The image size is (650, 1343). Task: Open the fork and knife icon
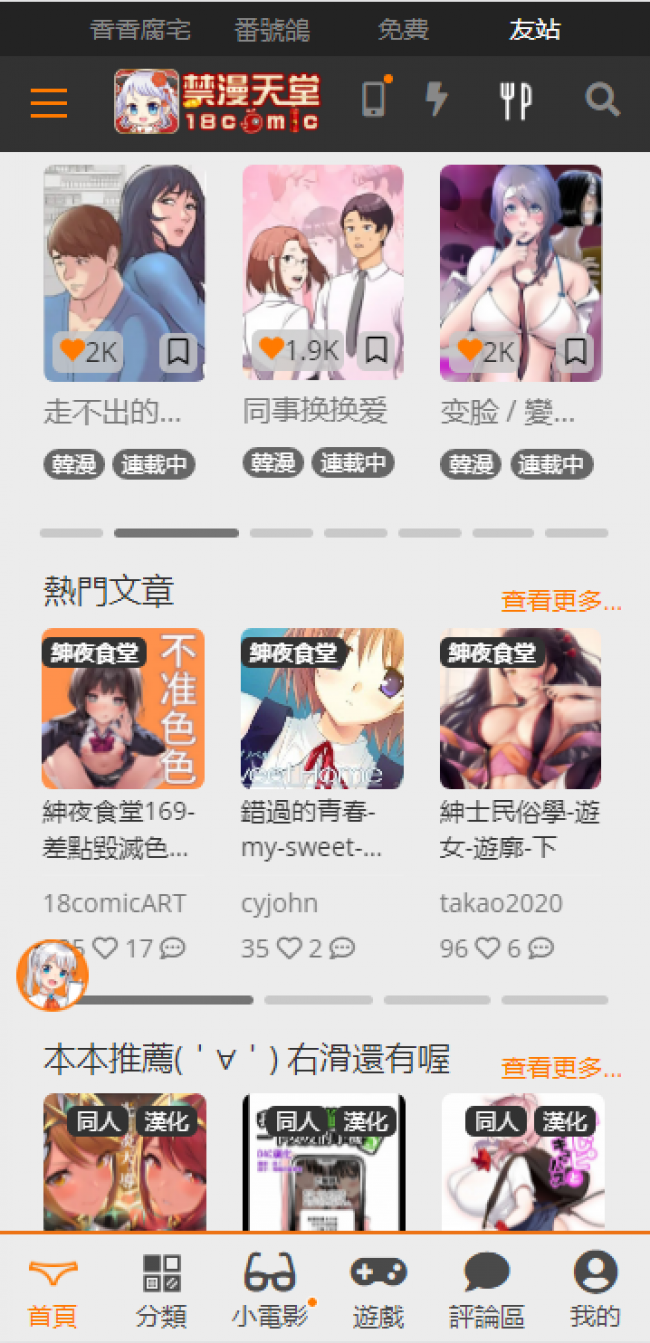516,101
